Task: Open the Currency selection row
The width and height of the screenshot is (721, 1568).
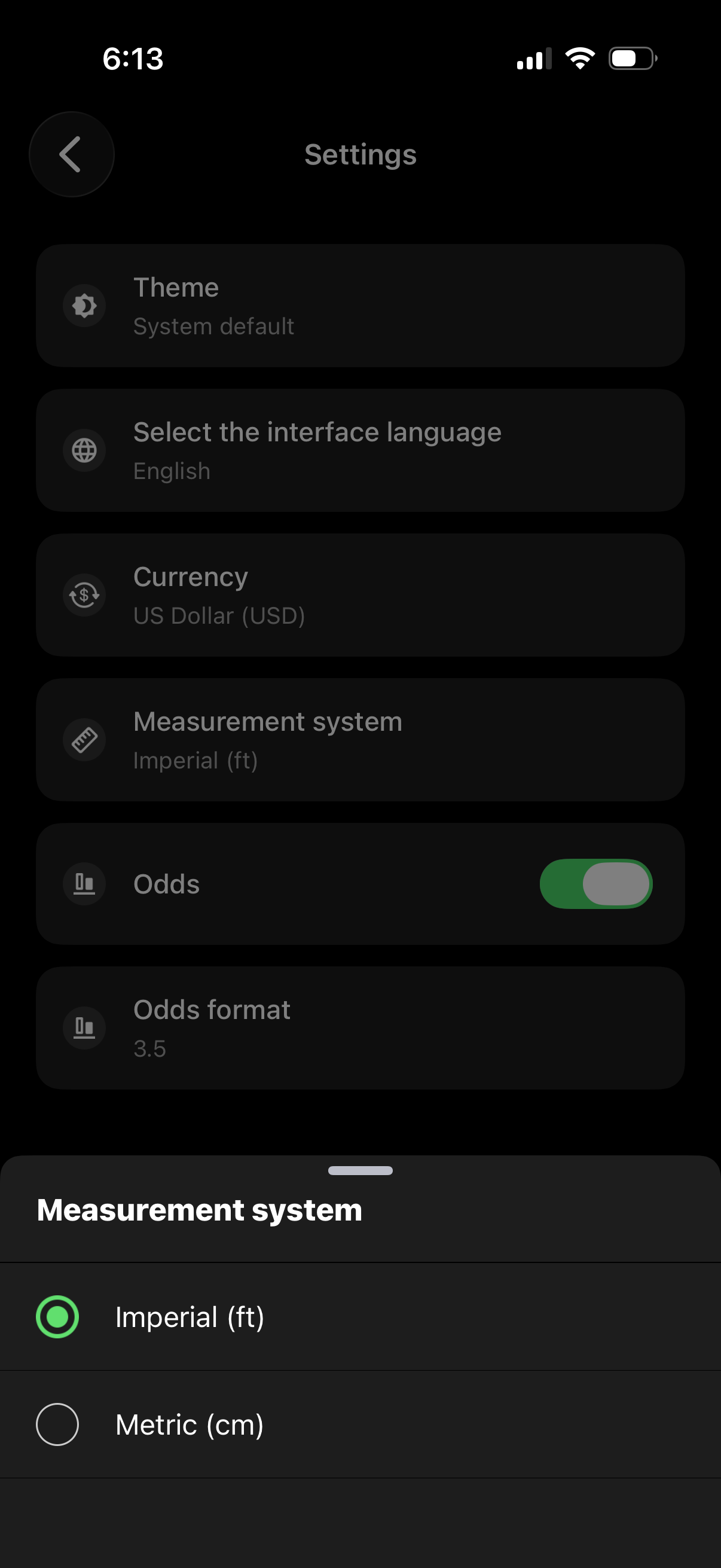Action: [361, 595]
